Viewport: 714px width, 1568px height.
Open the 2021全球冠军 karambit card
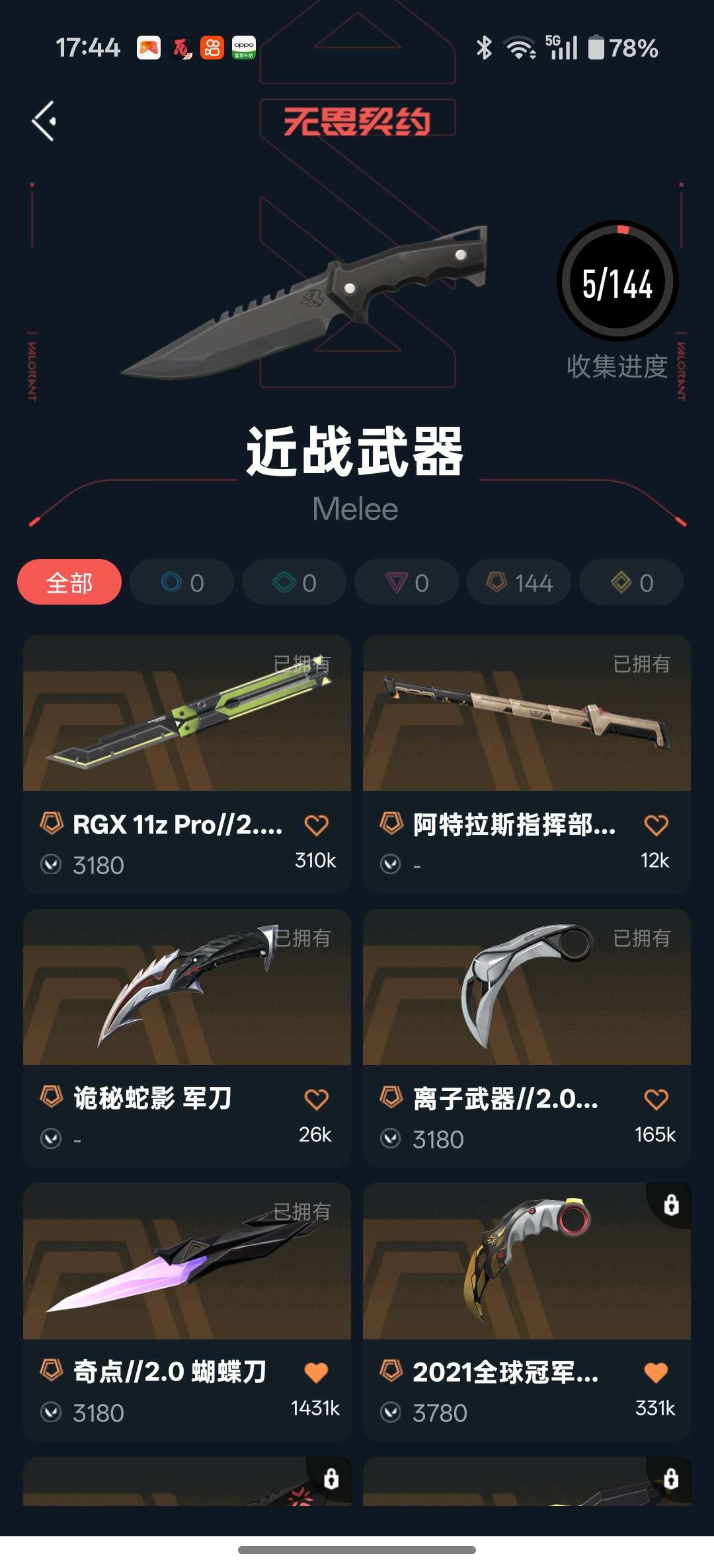[527, 1312]
